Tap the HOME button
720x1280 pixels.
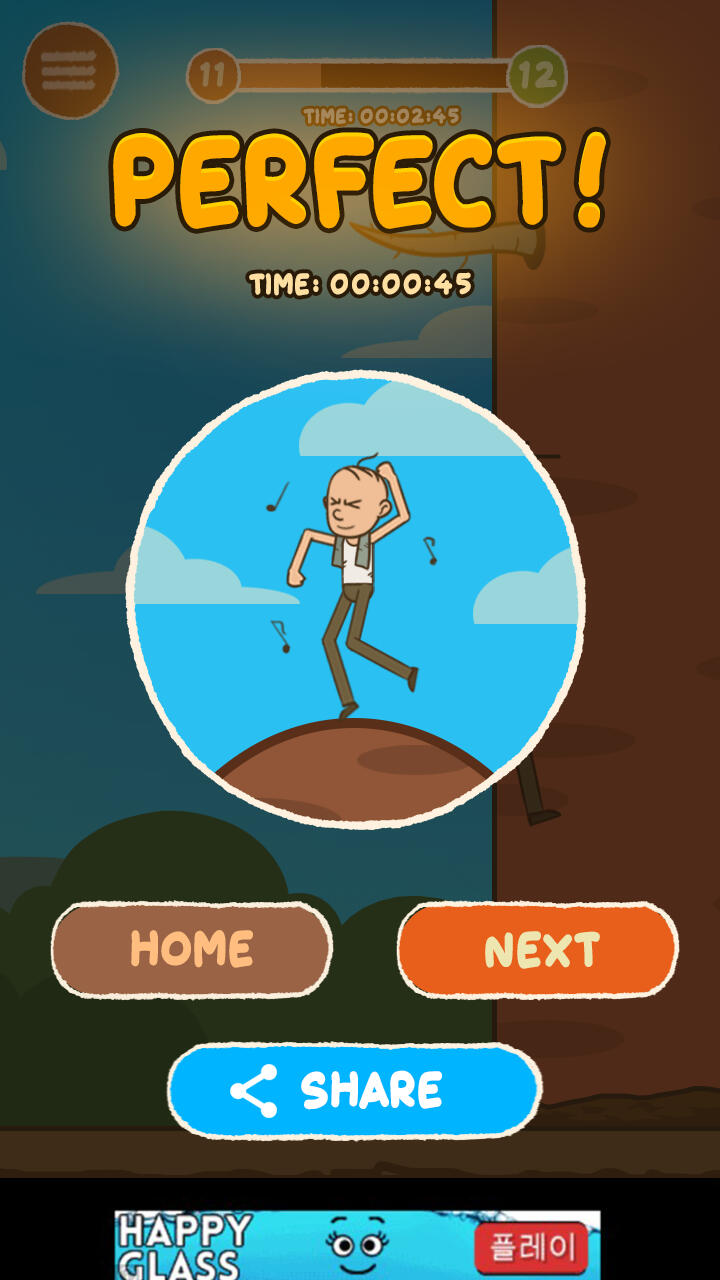[x=191, y=949]
